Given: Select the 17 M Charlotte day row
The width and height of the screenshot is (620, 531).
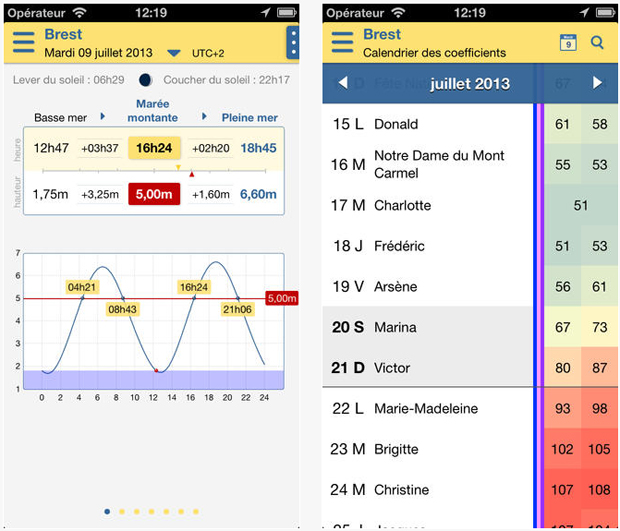Looking at the screenshot, I should point(430,205).
